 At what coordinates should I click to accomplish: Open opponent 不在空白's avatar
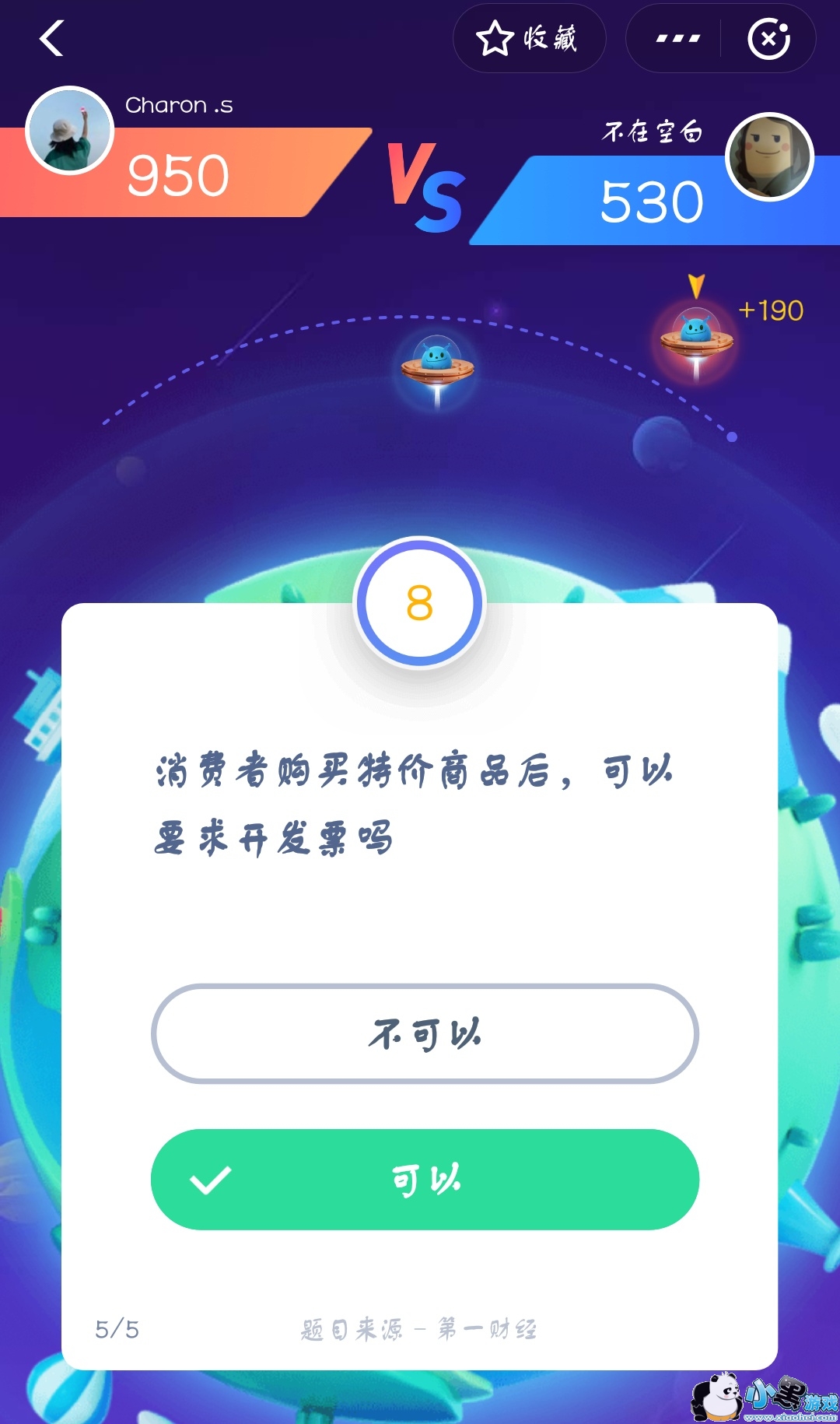point(769,156)
